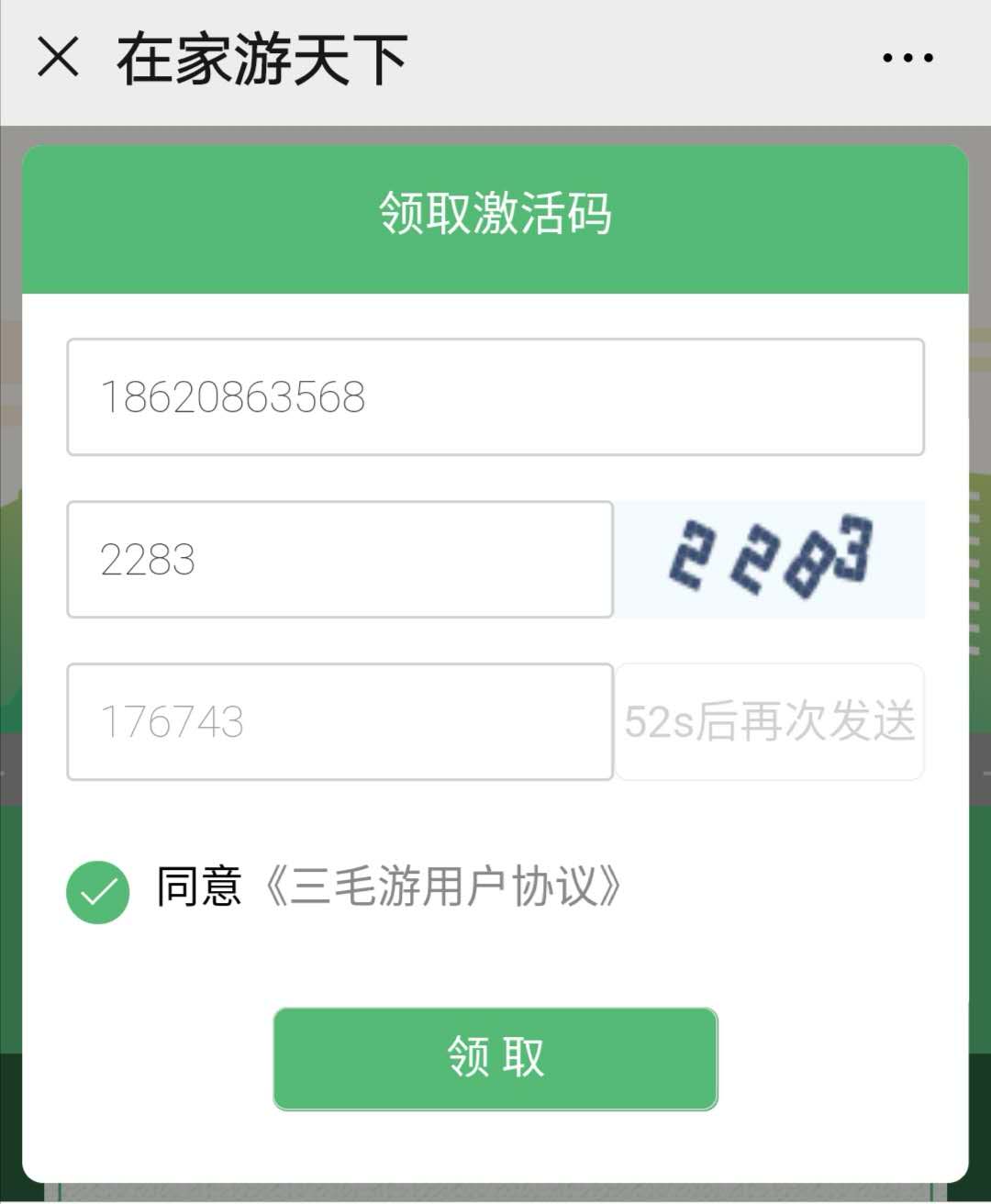Edit the SMS code field 176743
The image size is (991, 1204).
340,721
